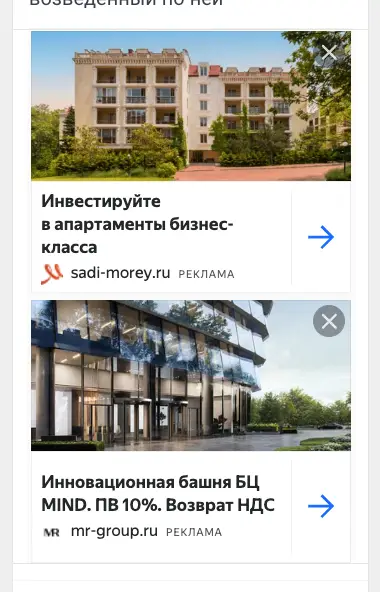Dismiss the MIND business center ad
The width and height of the screenshot is (380, 592).
[329, 321]
